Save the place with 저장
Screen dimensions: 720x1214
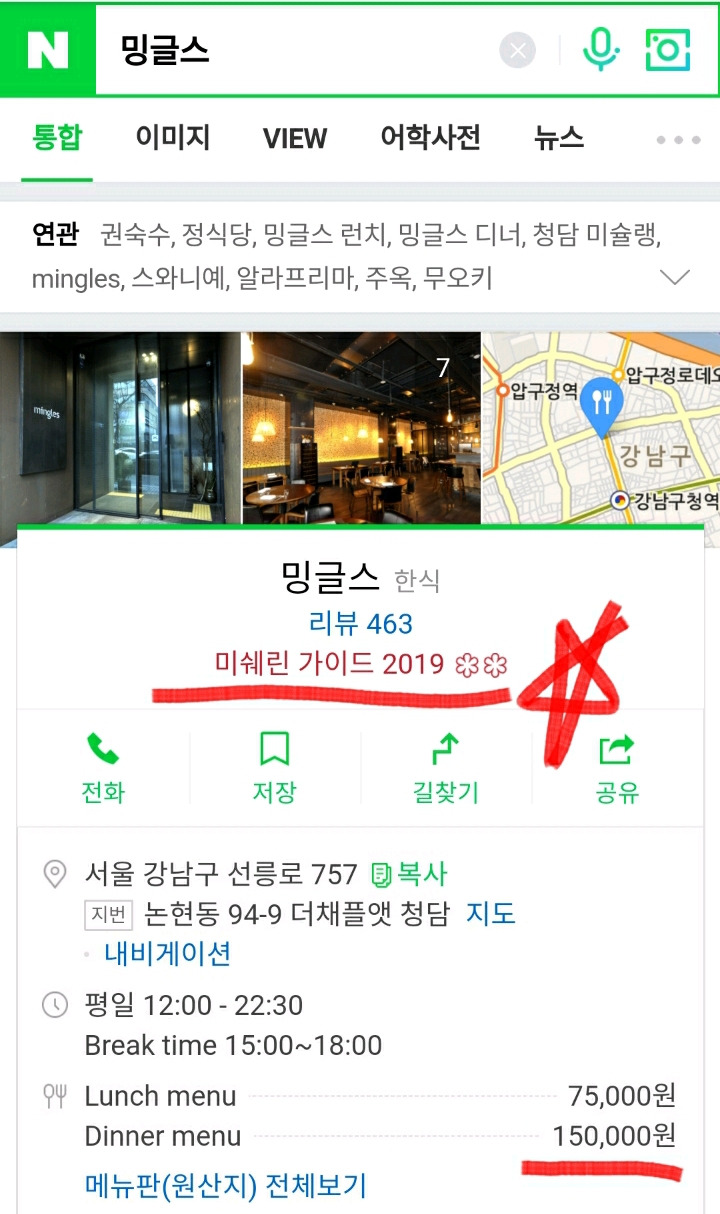274,768
